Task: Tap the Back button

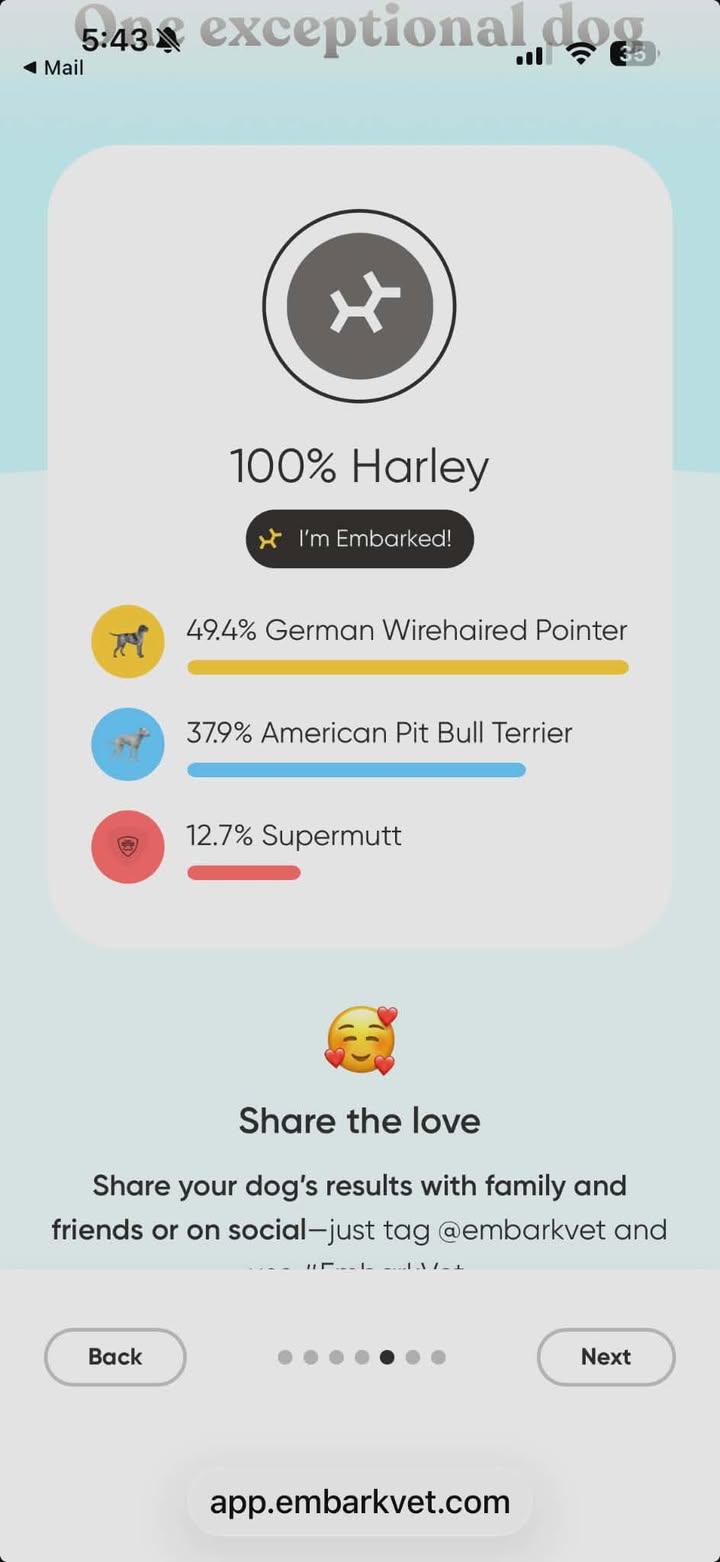Action: (115, 1357)
